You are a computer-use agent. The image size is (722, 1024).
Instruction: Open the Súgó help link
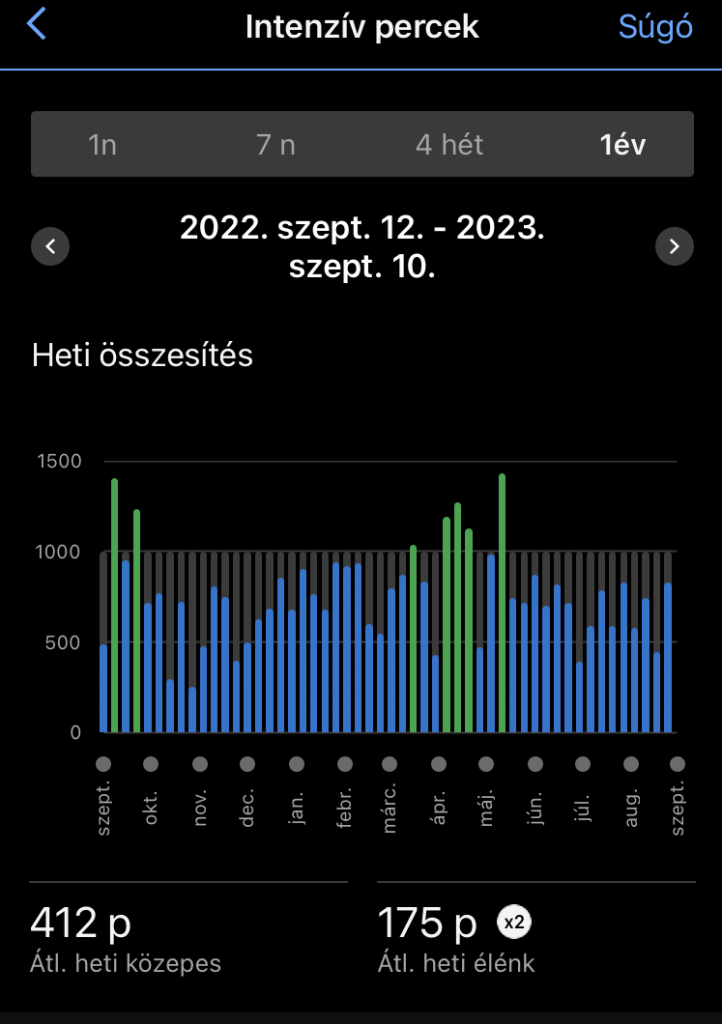point(655,27)
